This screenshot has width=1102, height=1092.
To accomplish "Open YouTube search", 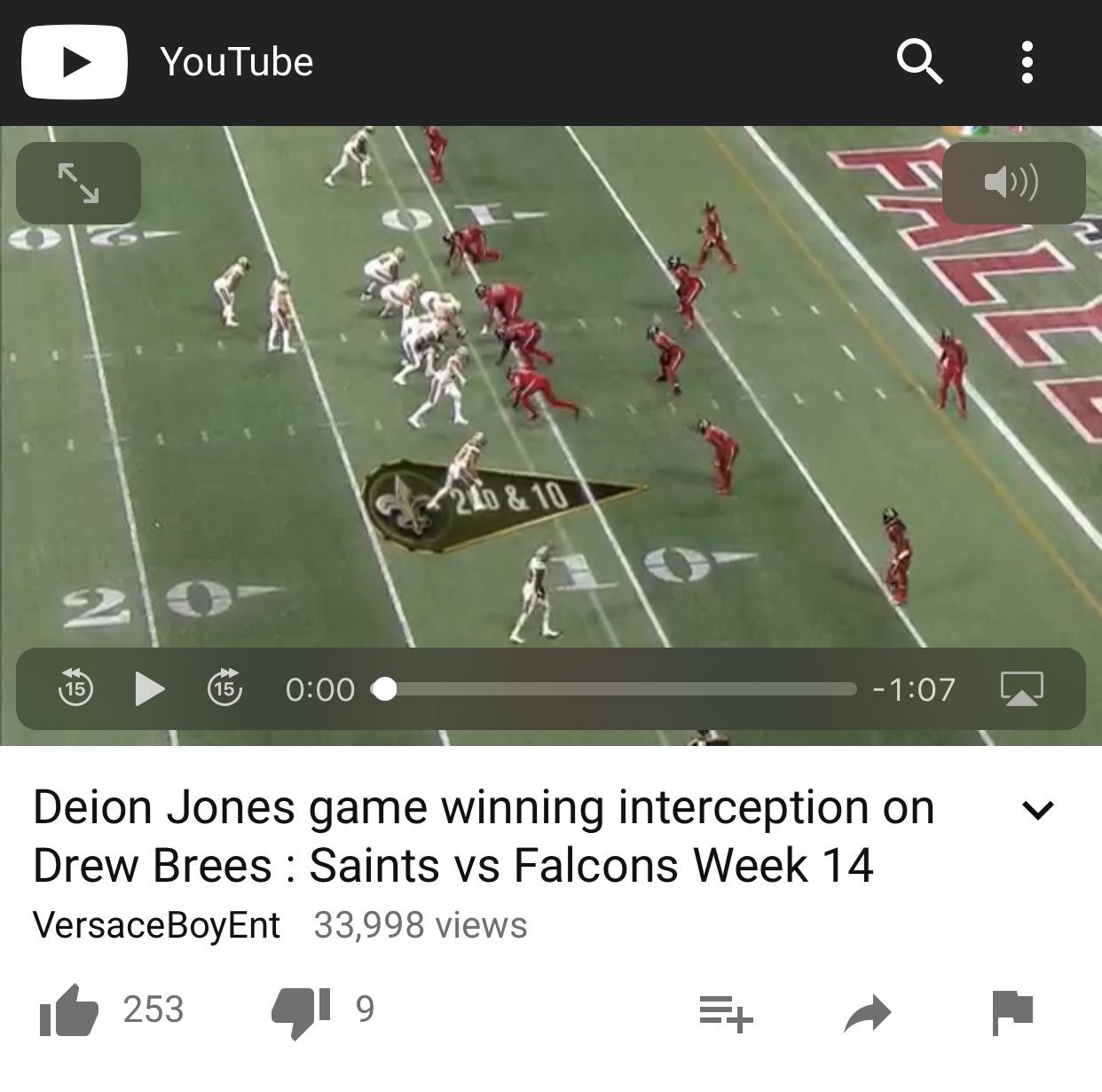I will pos(919,62).
